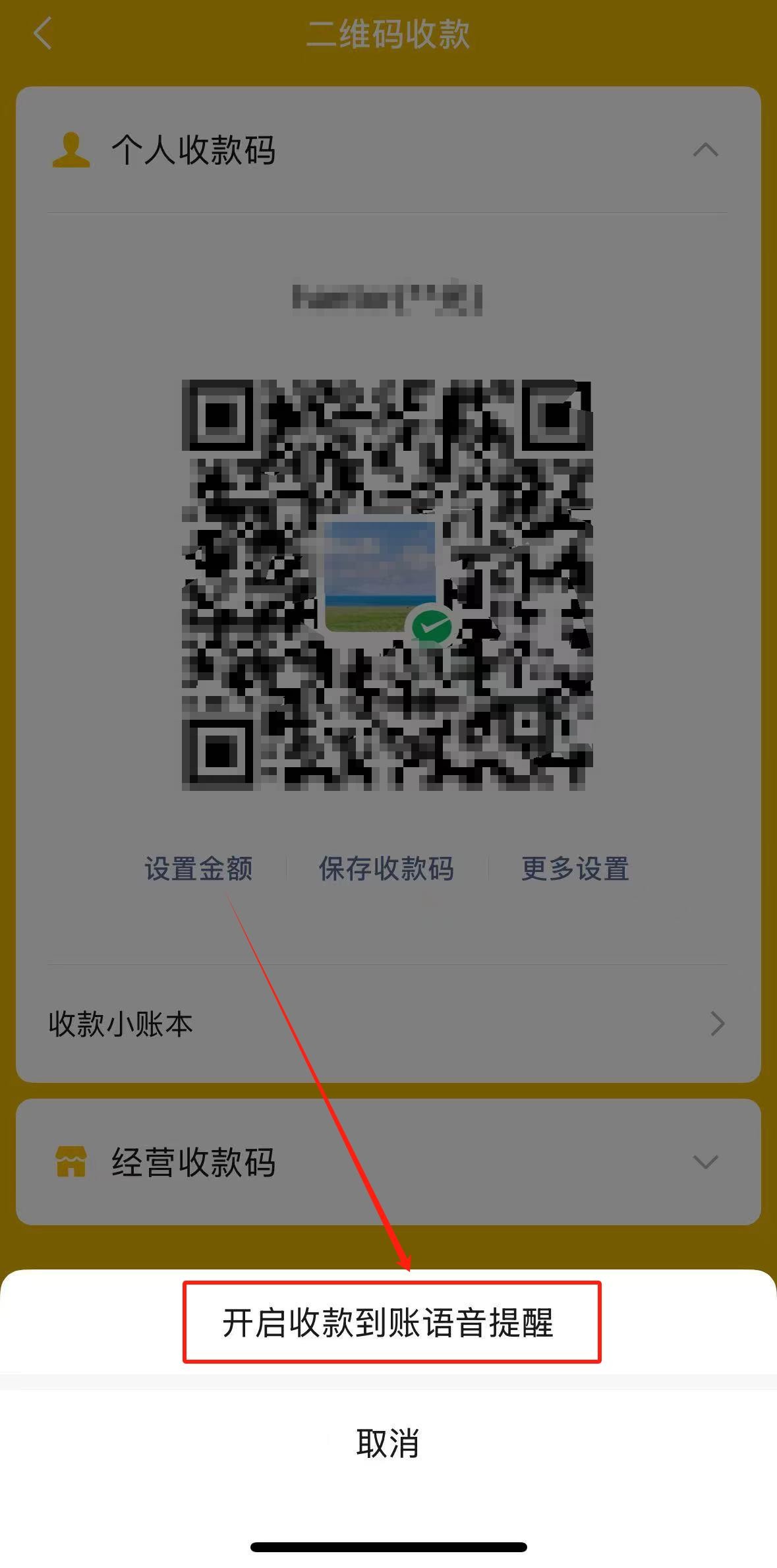Expand the 经营收款码 section
Viewport: 777px width, 1568px height.
[705, 1162]
